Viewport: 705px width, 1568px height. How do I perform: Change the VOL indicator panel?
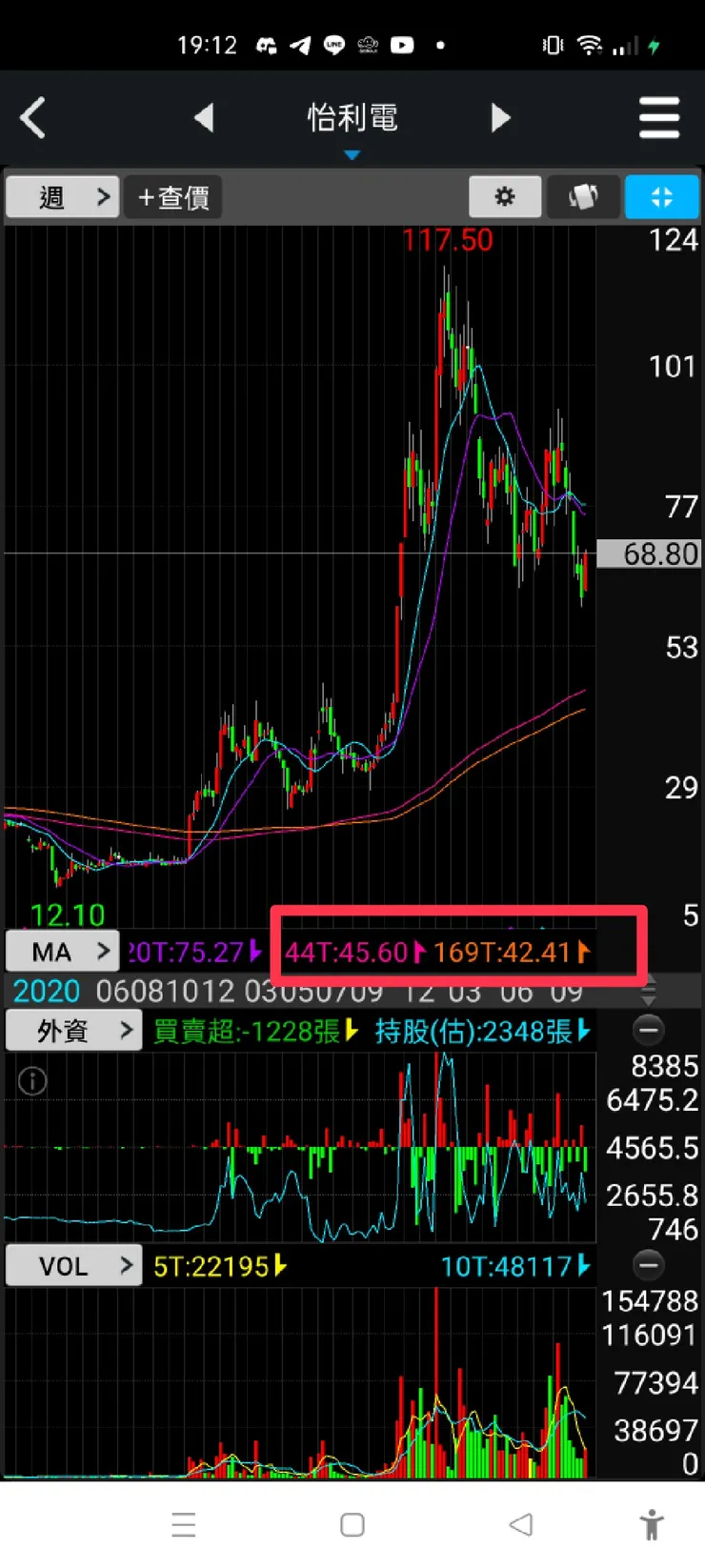coord(74,1266)
